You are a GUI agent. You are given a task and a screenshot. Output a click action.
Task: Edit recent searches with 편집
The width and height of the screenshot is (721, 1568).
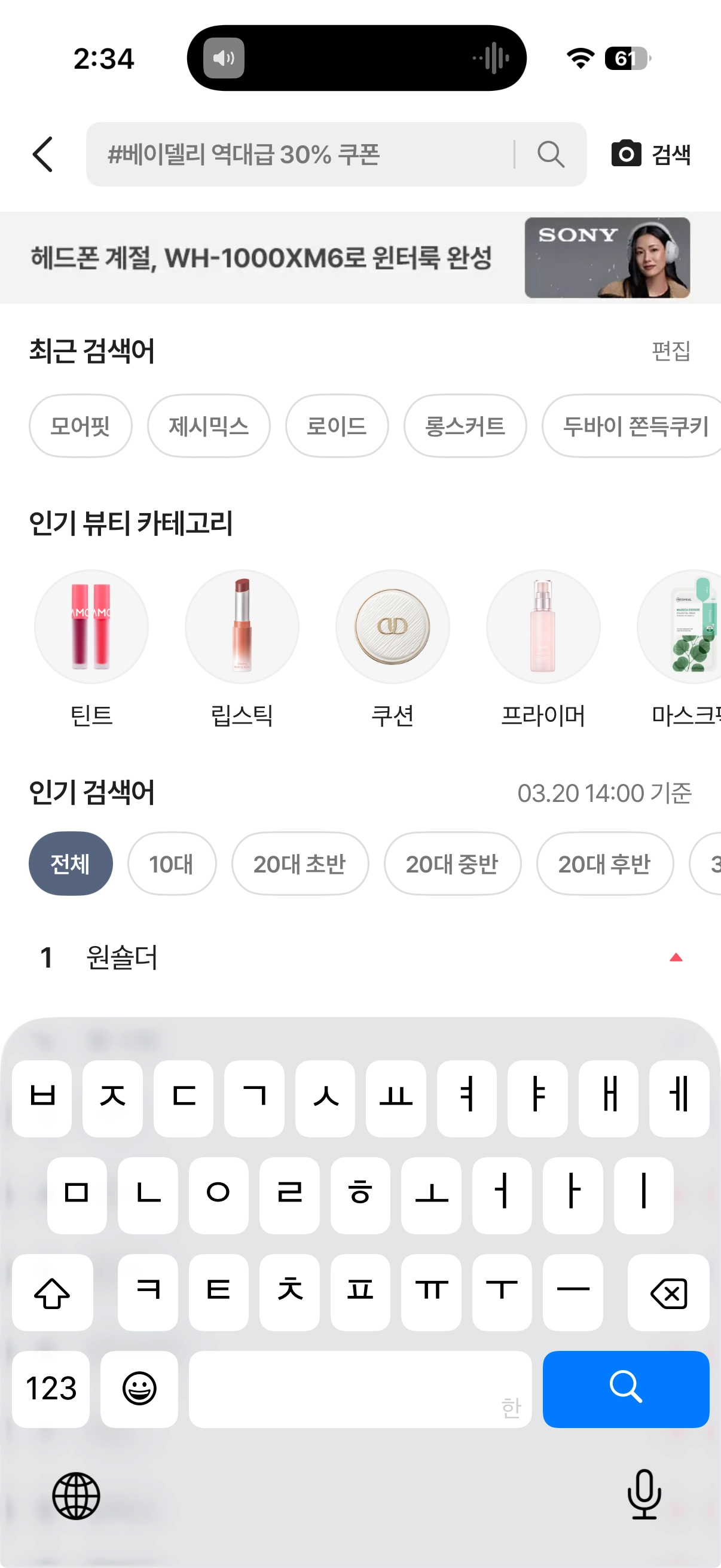click(671, 350)
